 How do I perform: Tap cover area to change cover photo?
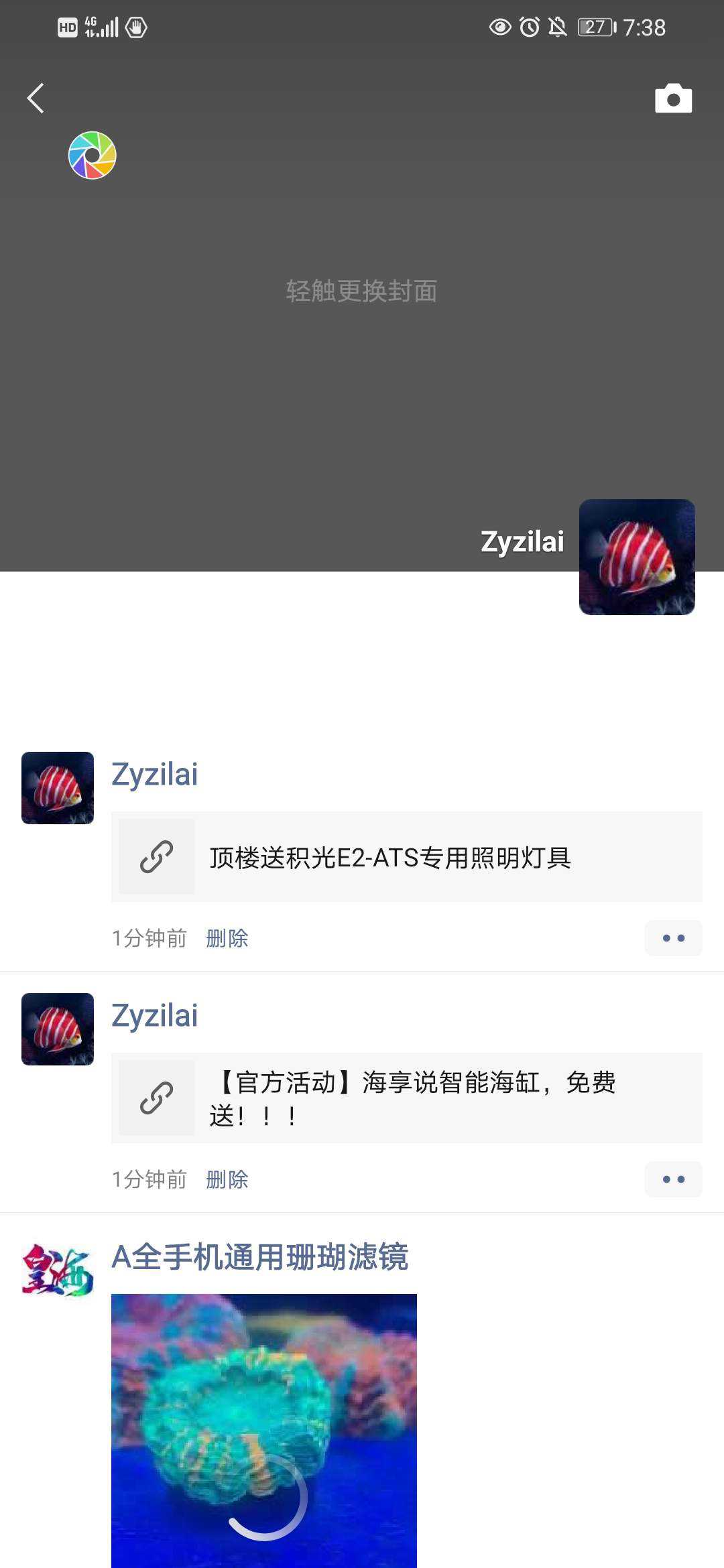pos(361,291)
